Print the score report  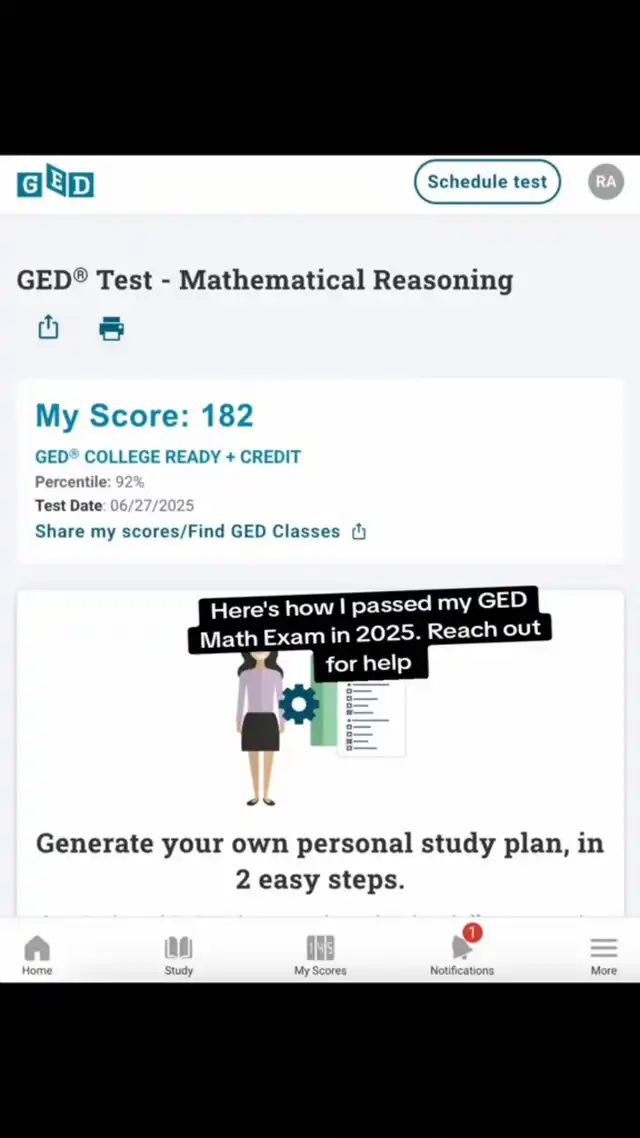(x=111, y=328)
